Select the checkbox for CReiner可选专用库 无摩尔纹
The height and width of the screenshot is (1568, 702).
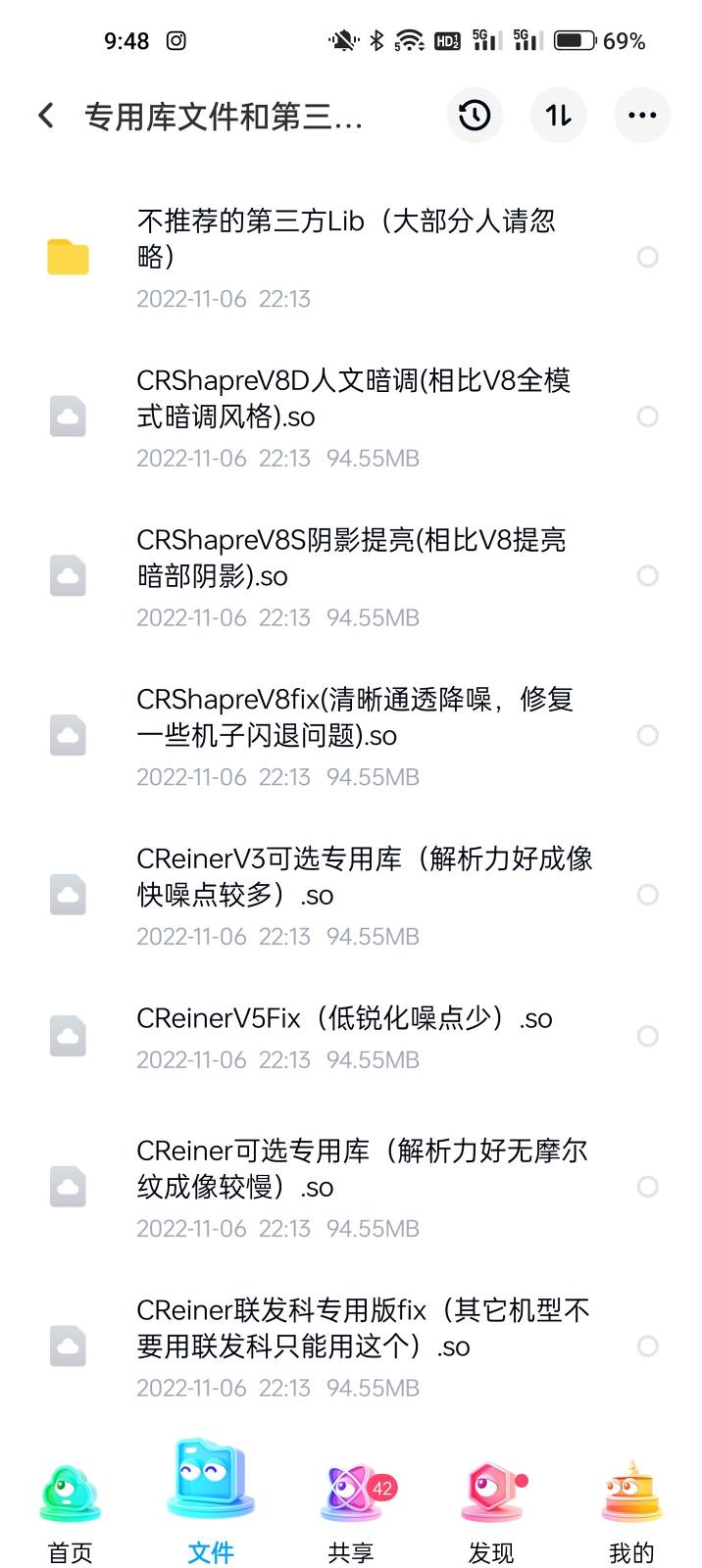point(647,1187)
